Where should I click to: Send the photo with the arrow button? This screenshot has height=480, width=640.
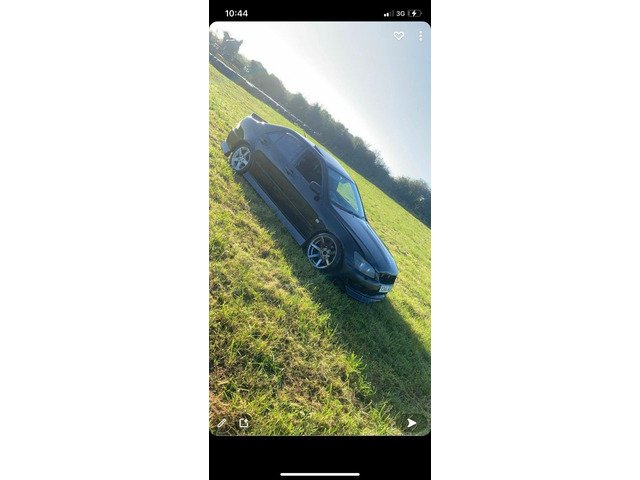point(411,423)
